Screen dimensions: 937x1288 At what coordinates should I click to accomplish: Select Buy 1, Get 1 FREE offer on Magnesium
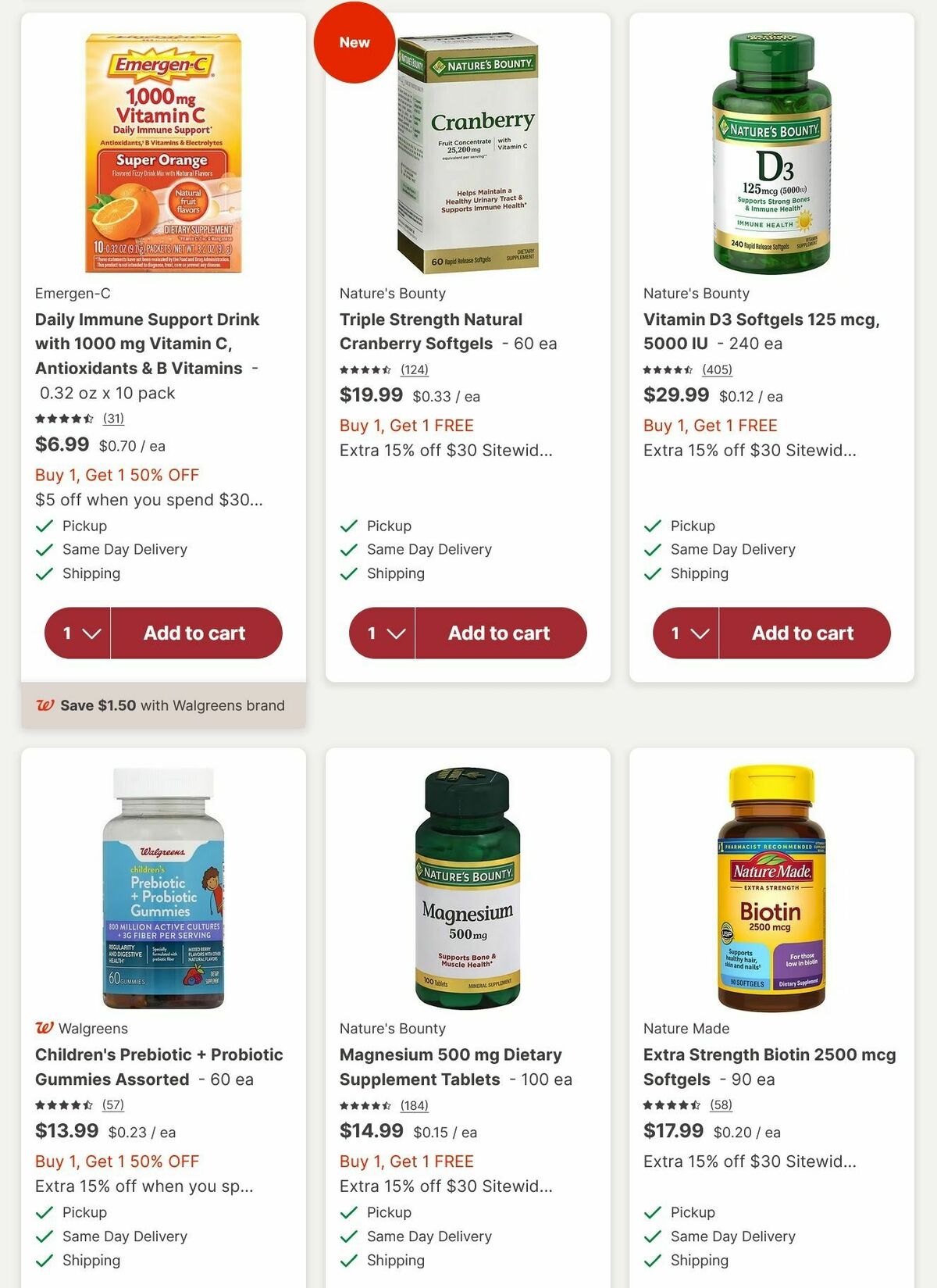[x=406, y=1161]
